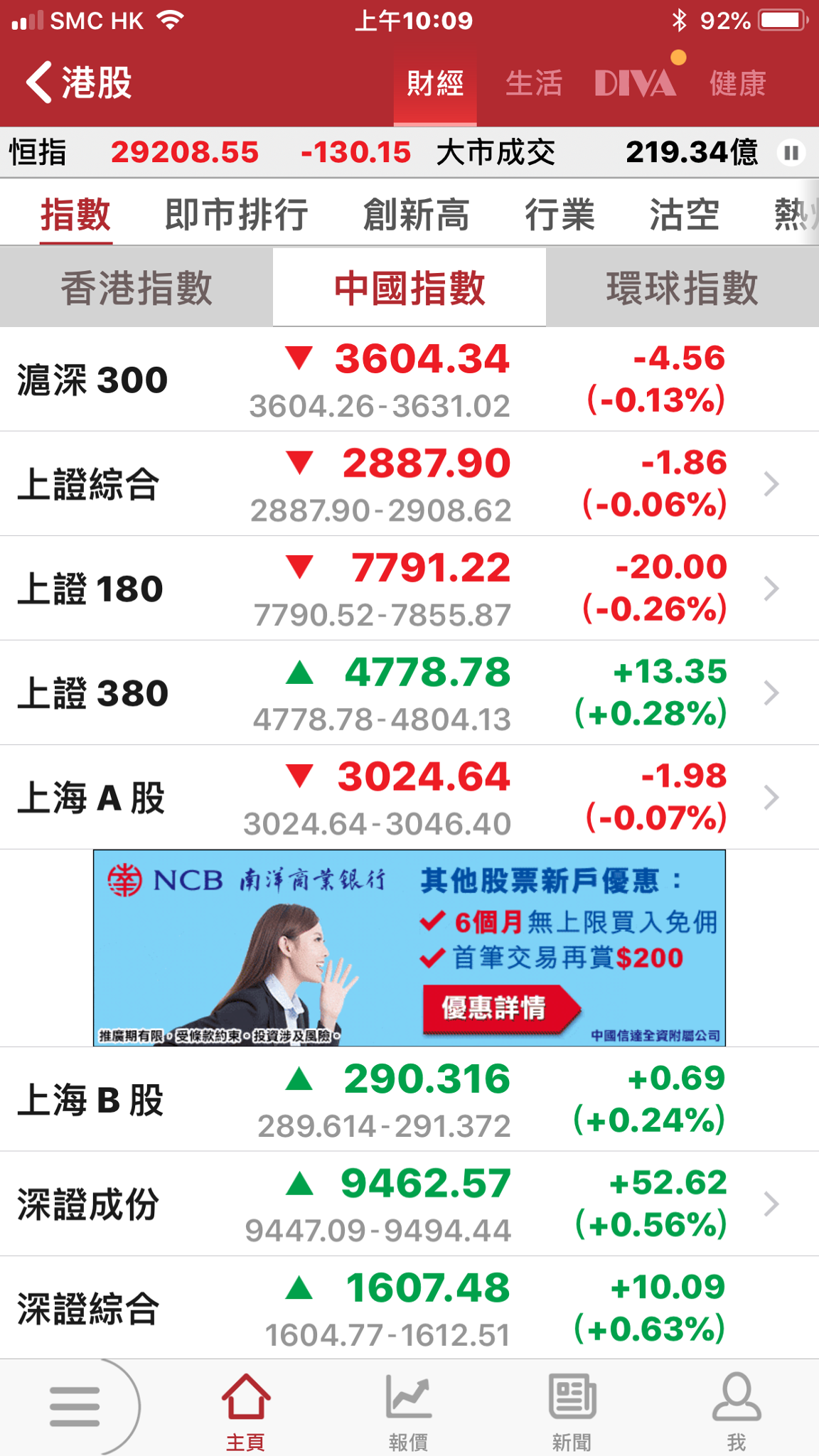
Task: Switch to the 生活 top tab
Action: pyautogui.click(x=534, y=84)
